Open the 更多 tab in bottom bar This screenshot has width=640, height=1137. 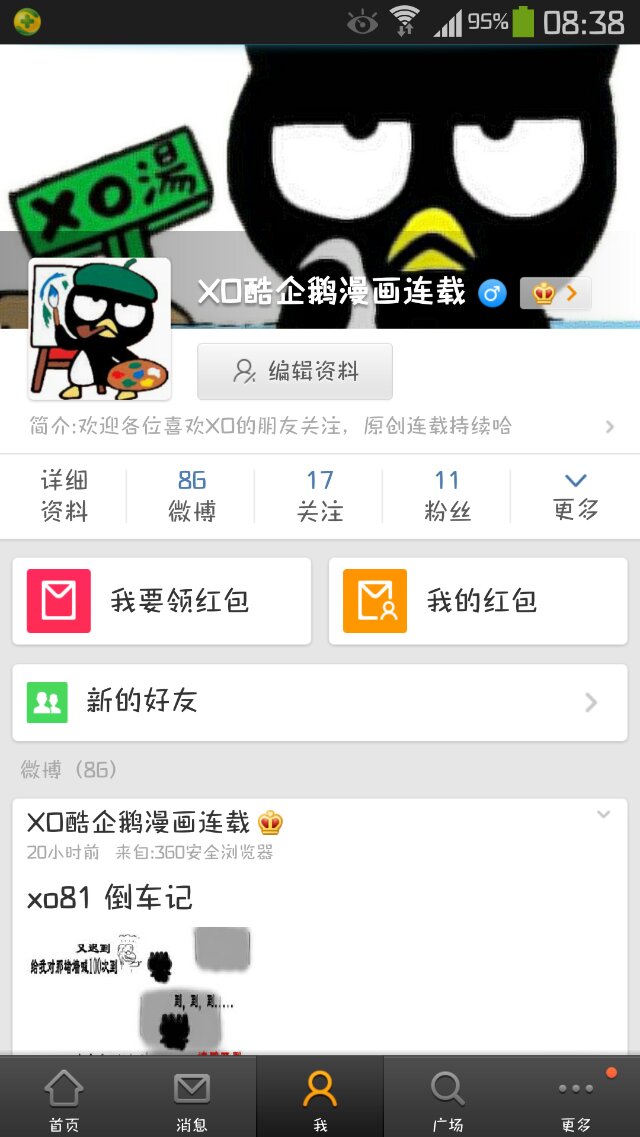click(576, 1098)
